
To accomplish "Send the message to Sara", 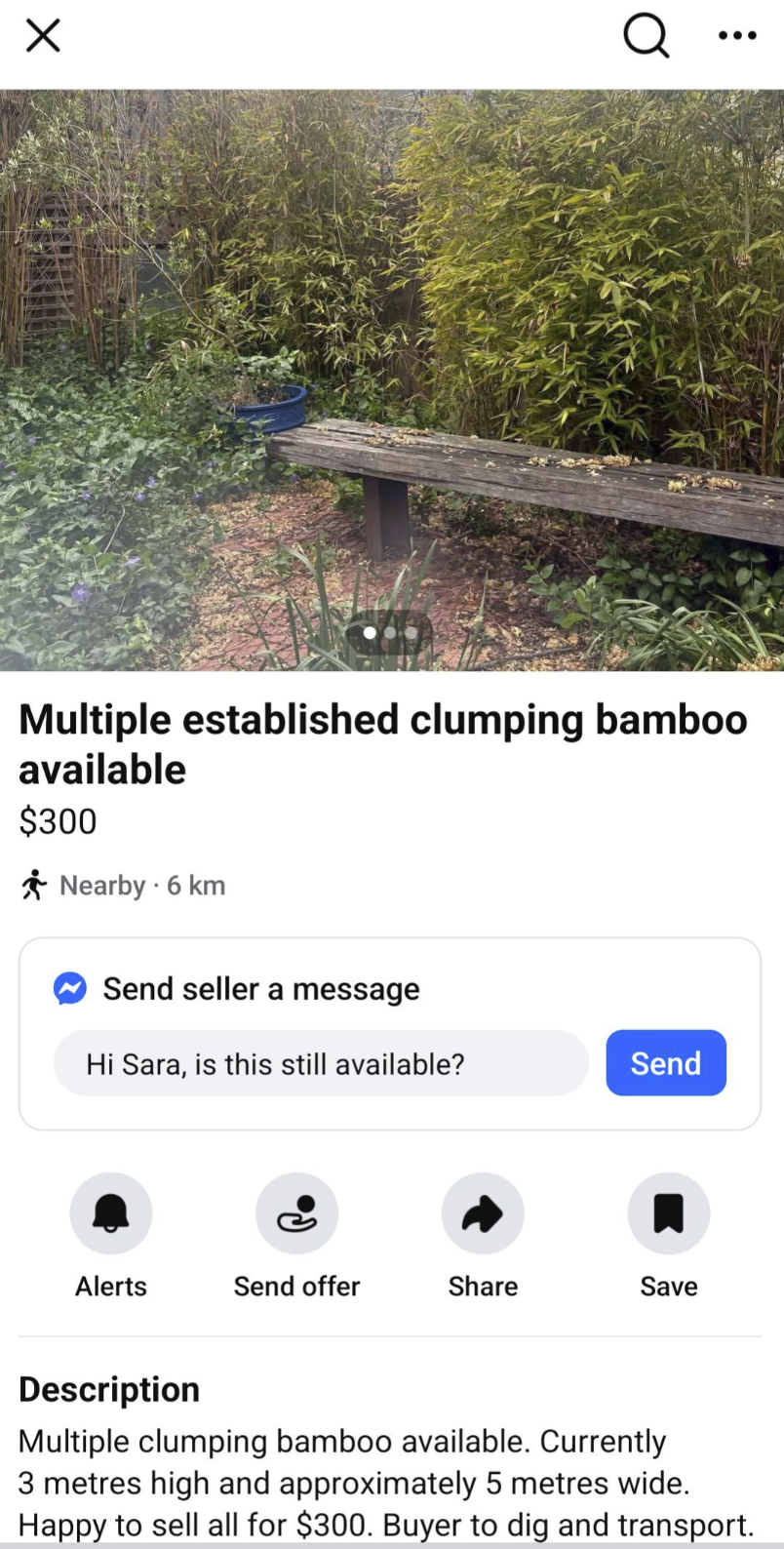I will coord(665,1063).
